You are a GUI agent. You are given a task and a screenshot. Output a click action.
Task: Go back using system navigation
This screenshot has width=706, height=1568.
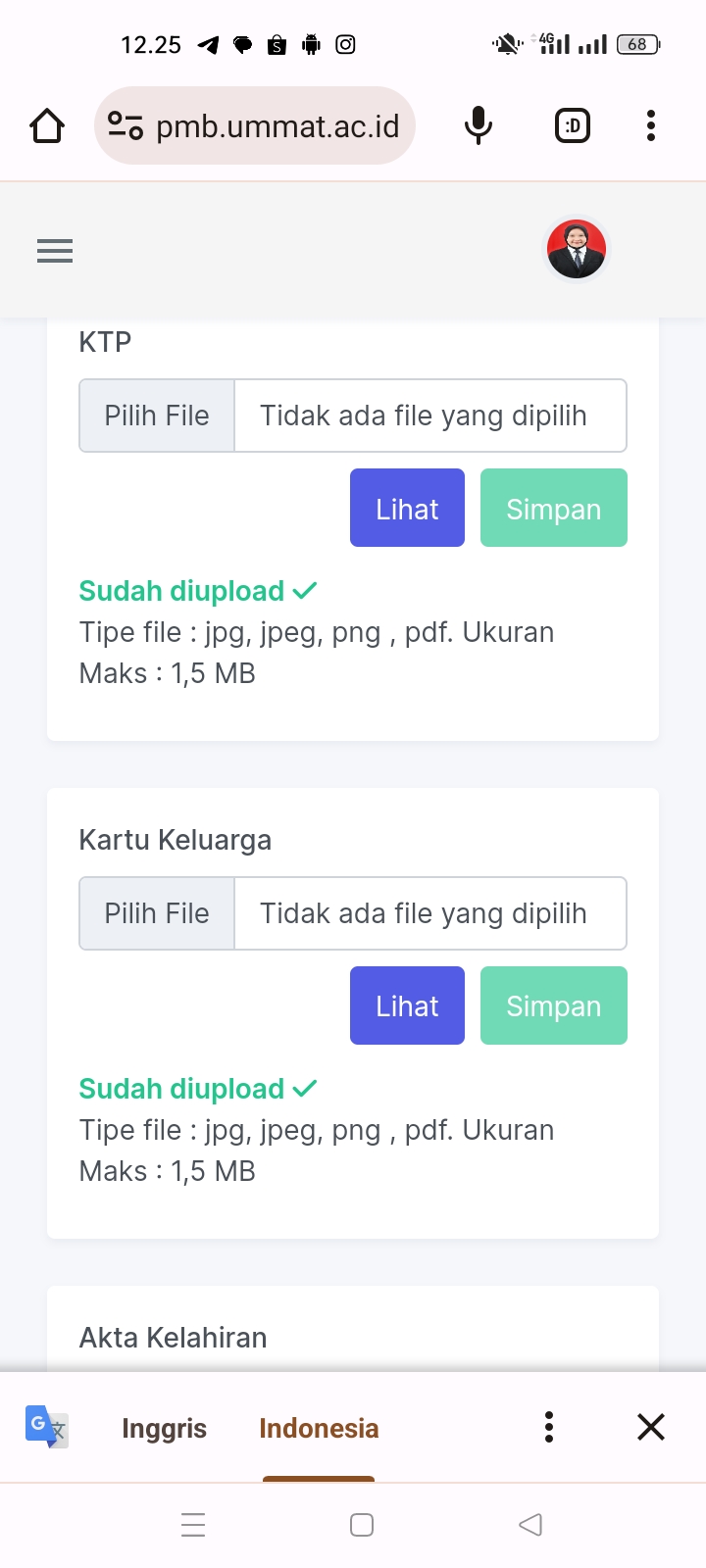pos(530,1525)
